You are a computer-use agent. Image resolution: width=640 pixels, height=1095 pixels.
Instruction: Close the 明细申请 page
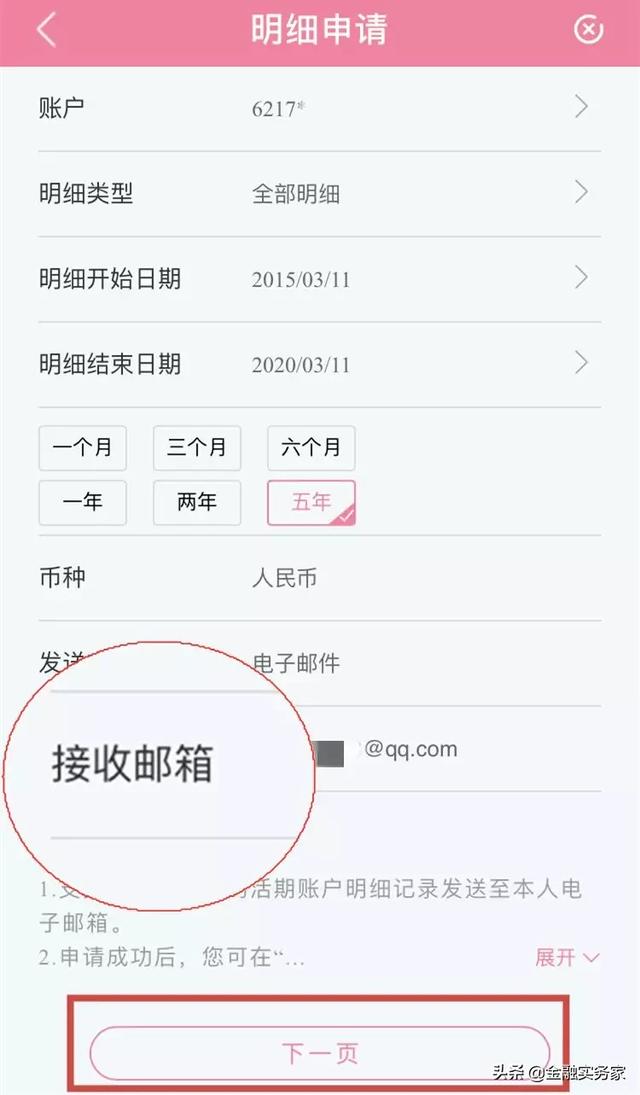588,30
